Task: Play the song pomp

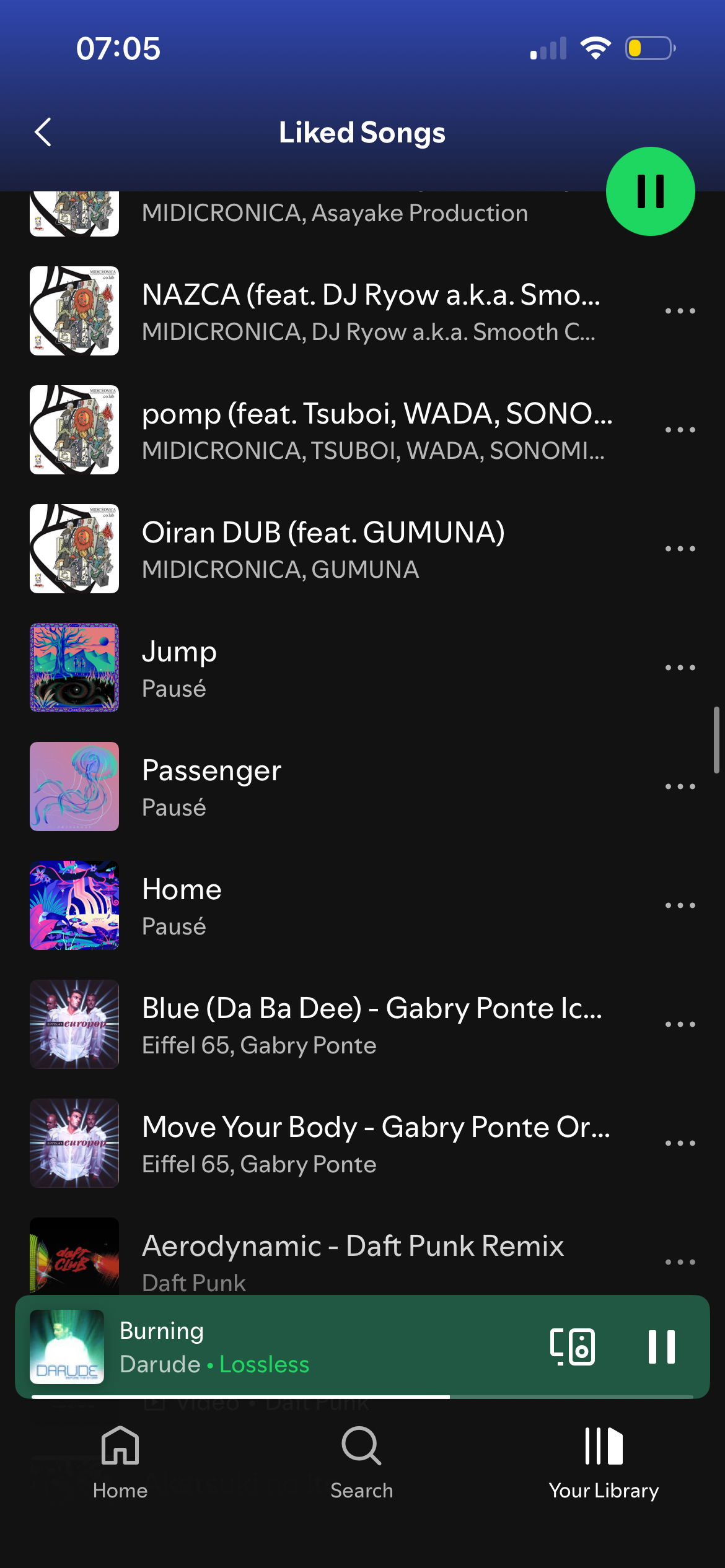Action: coord(372,430)
